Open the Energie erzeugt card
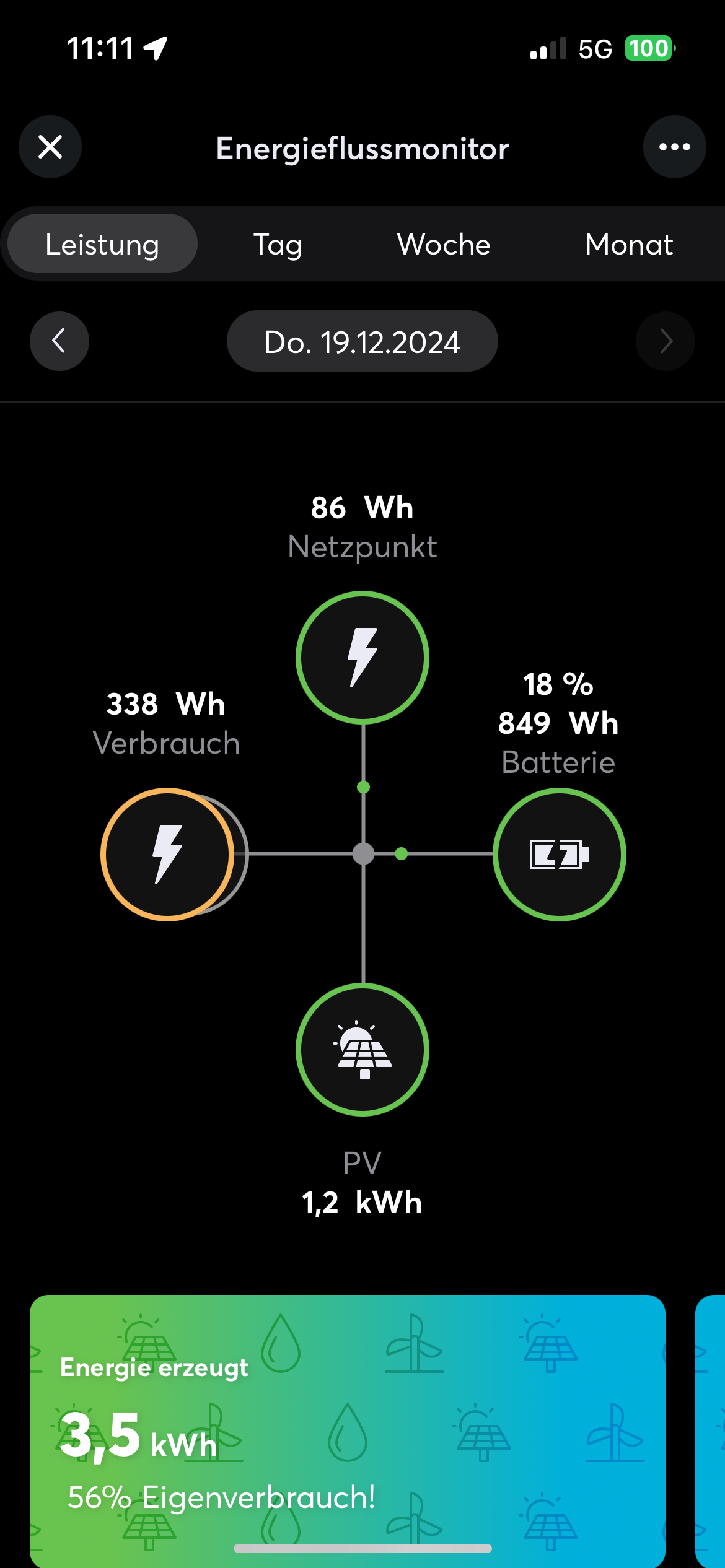 (x=347, y=1431)
